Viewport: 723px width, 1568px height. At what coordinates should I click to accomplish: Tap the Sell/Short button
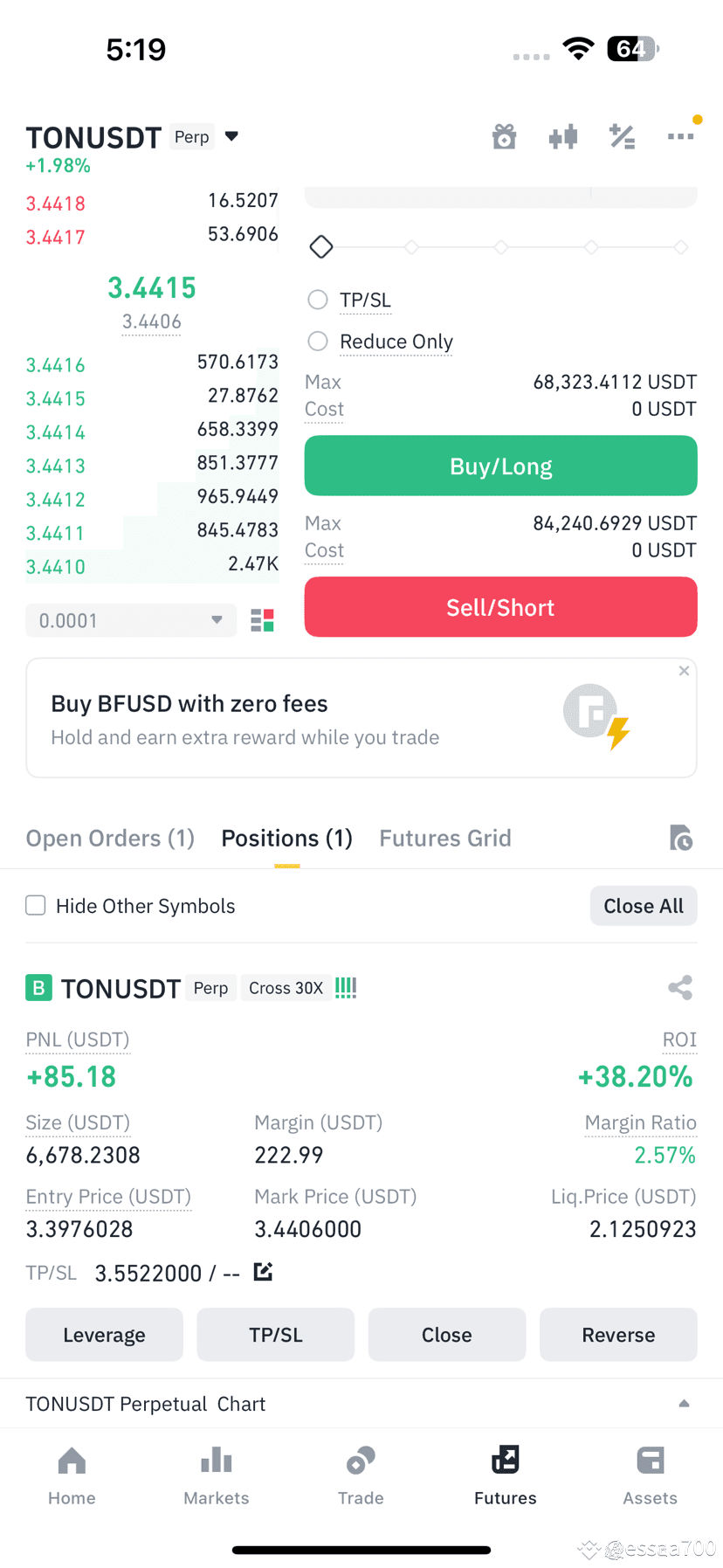click(500, 607)
